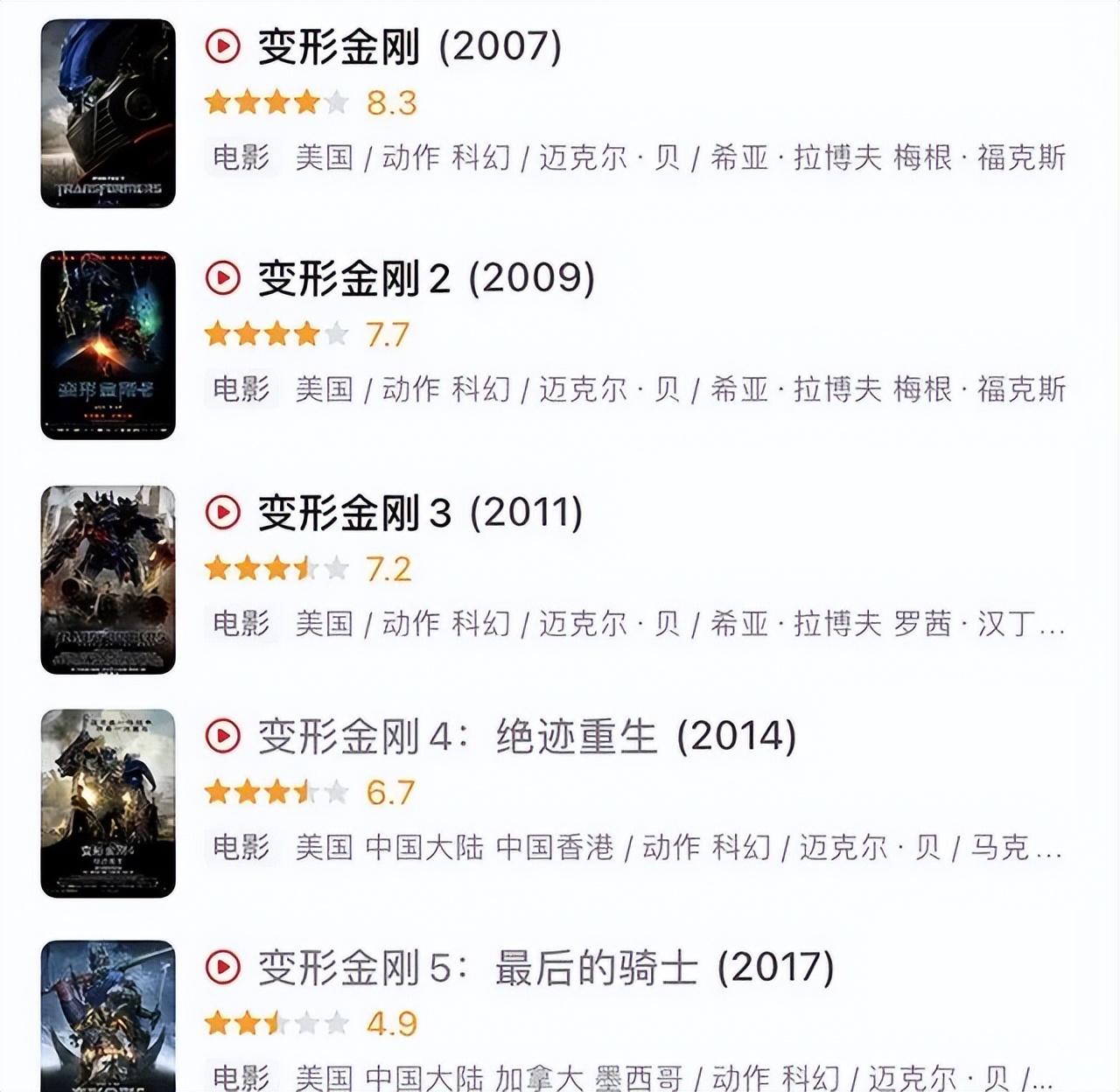View details for 变形金刚3 (2011)
1120x1092 pixels.
419,513
